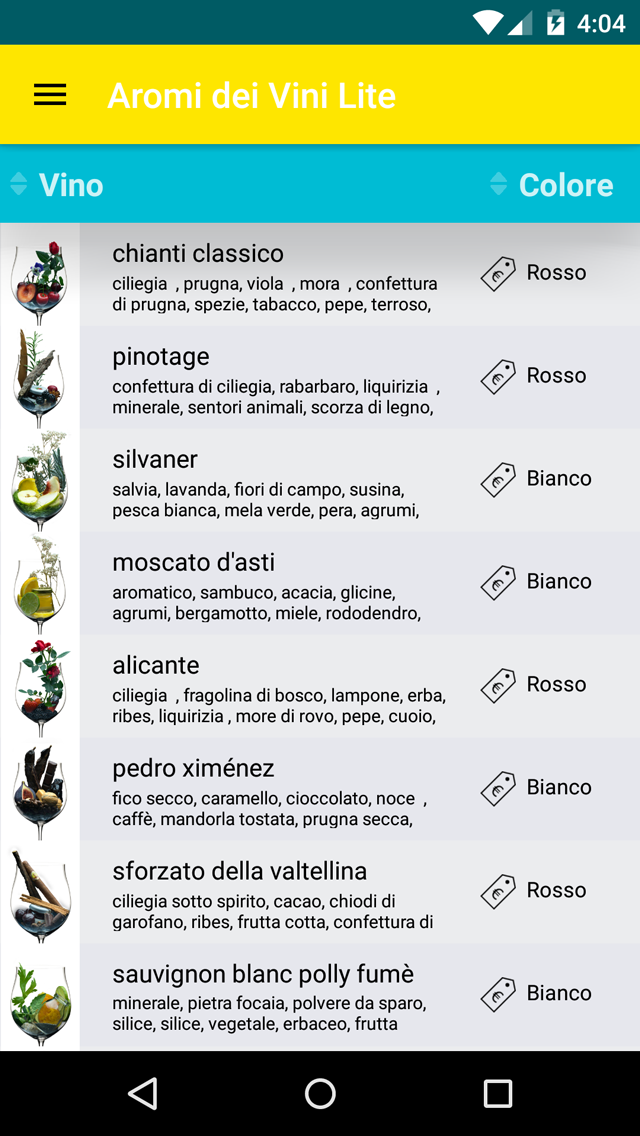Open sforzato della valtellina
This screenshot has height=1136, width=640.
(x=320, y=892)
